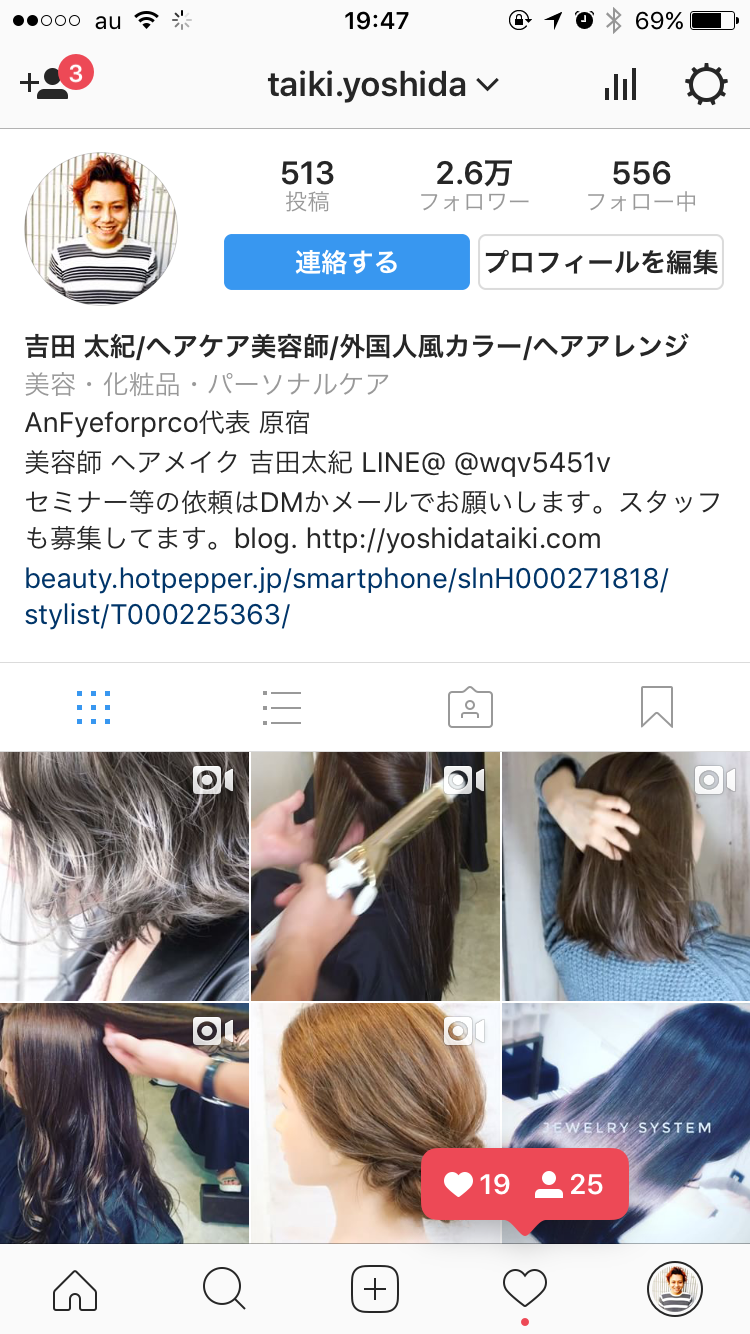The height and width of the screenshot is (1334, 750).
Task: Switch to grid view tab
Action: pyautogui.click(x=94, y=707)
